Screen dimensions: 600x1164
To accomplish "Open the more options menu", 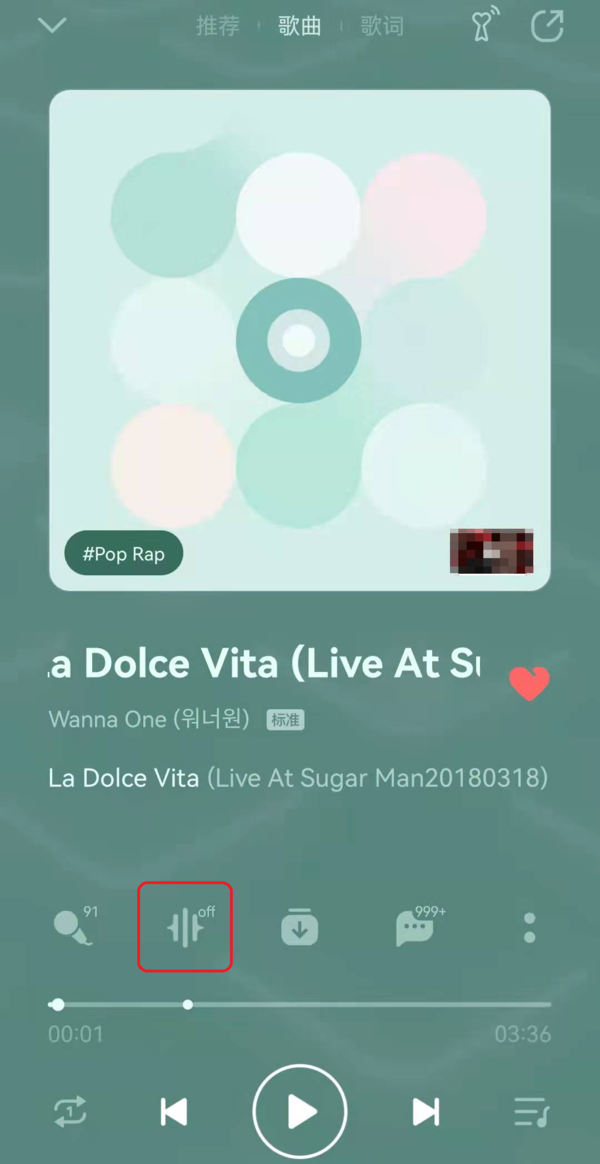I will pos(530,928).
